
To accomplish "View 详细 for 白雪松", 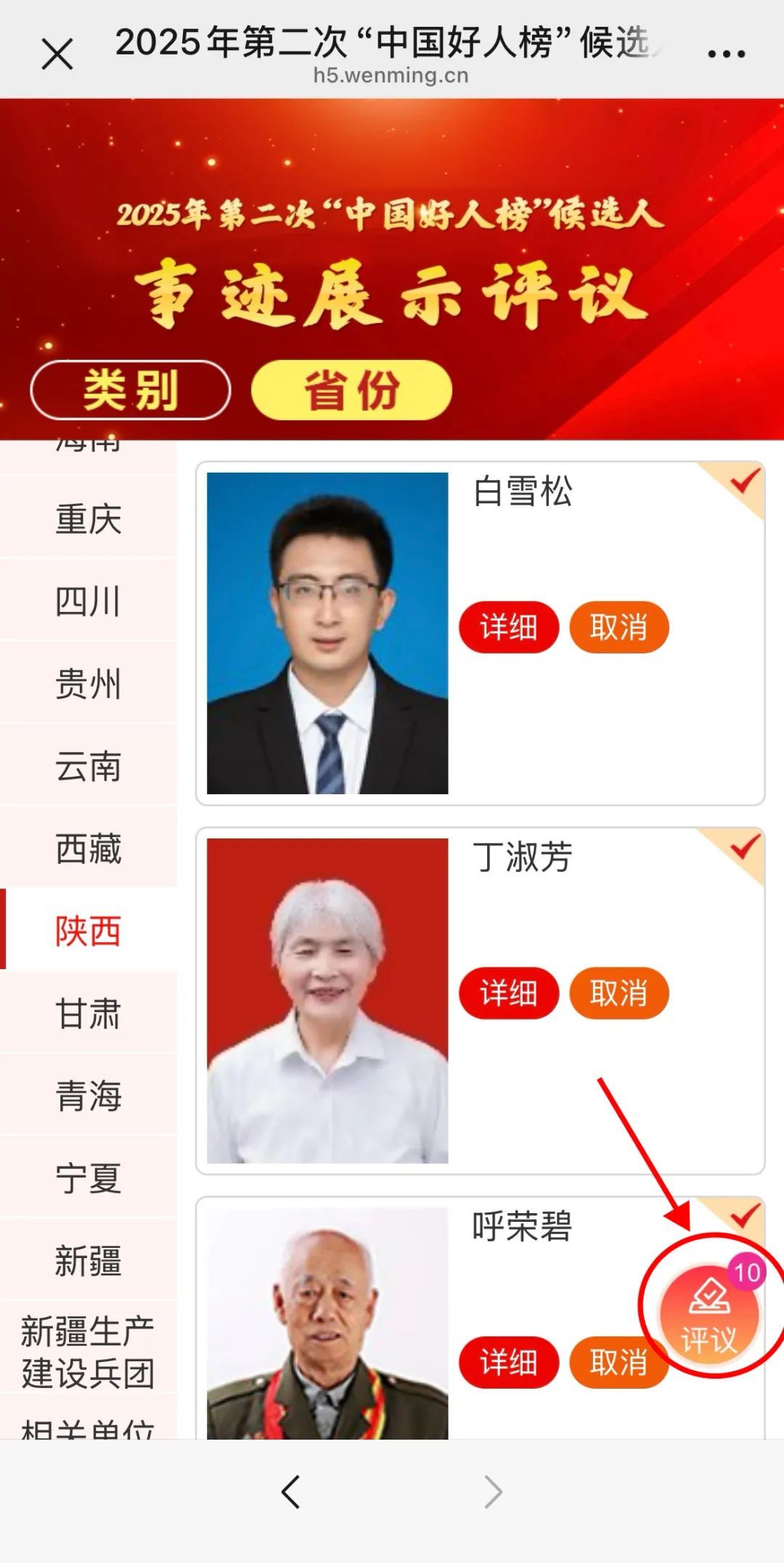I will coord(508,627).
